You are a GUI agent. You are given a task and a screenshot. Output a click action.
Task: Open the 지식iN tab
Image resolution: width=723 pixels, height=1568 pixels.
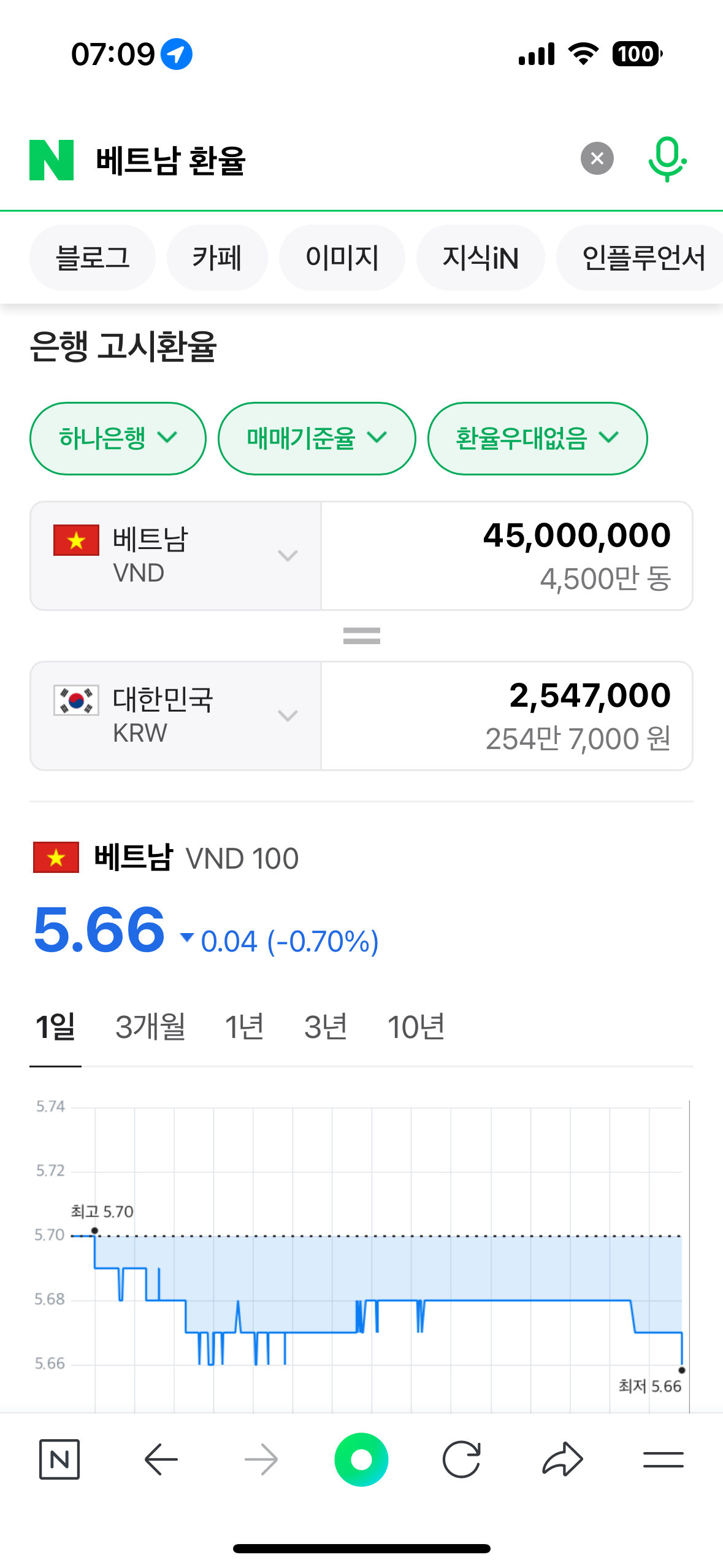[480, 258]
